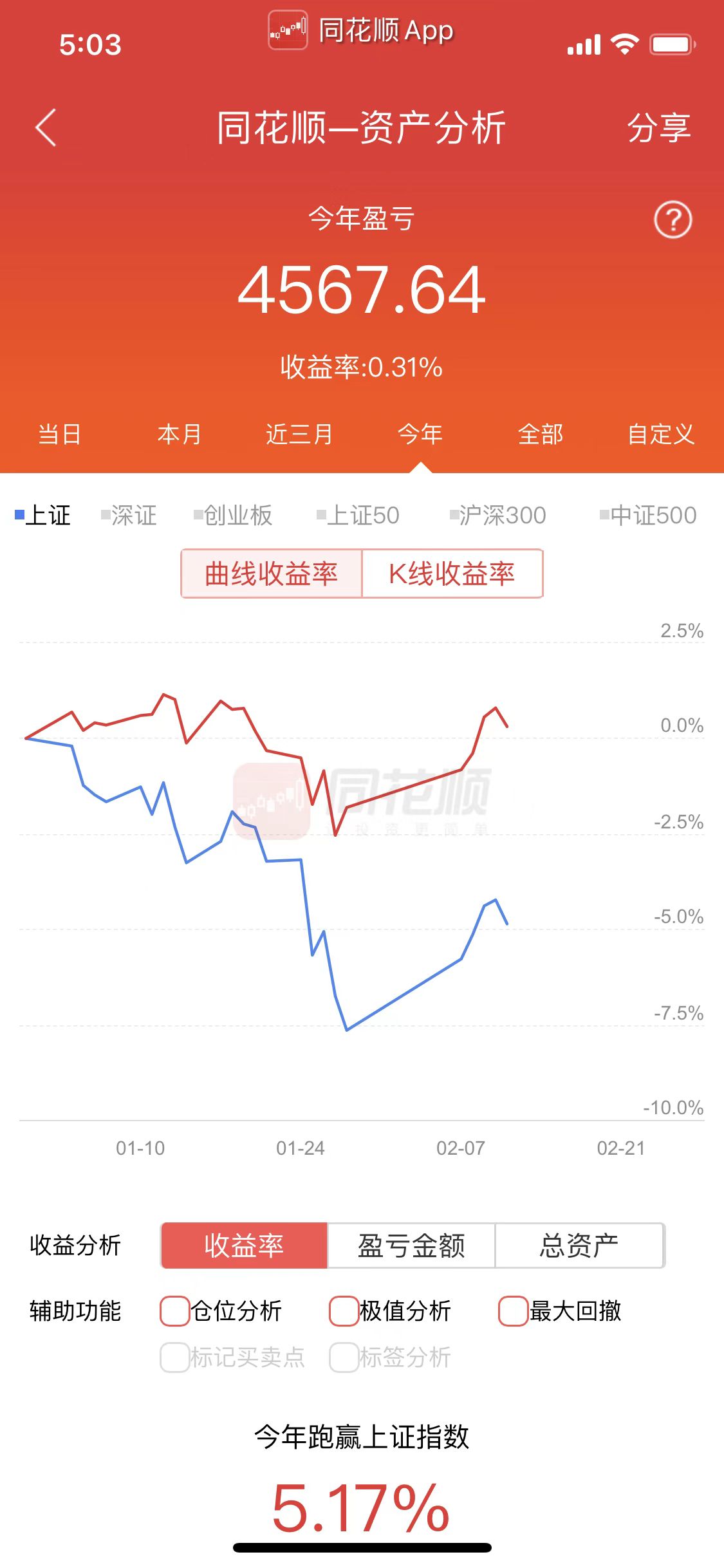
Task: Choose 沪深300 as the benchmark
Action: click(498, 516)
